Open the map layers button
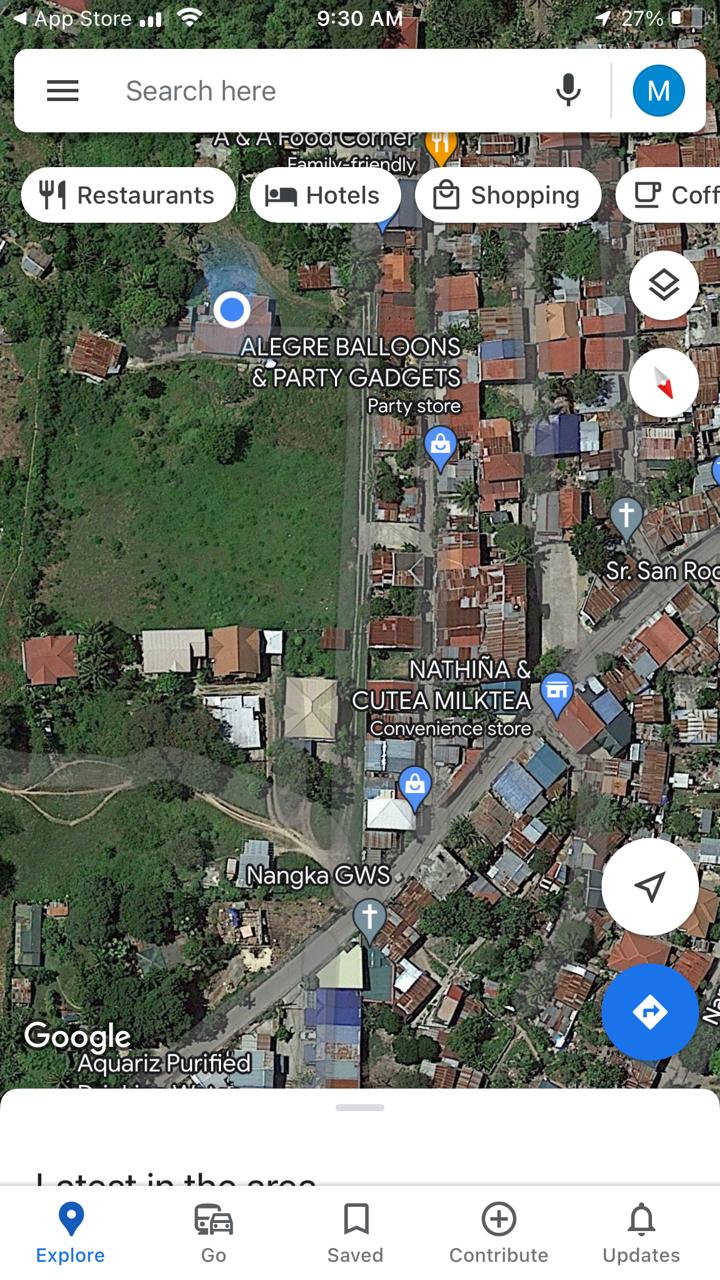Image resolution: width=720 pixels, height=1280 pixels. pyautogui.click(x=664, y=286)
